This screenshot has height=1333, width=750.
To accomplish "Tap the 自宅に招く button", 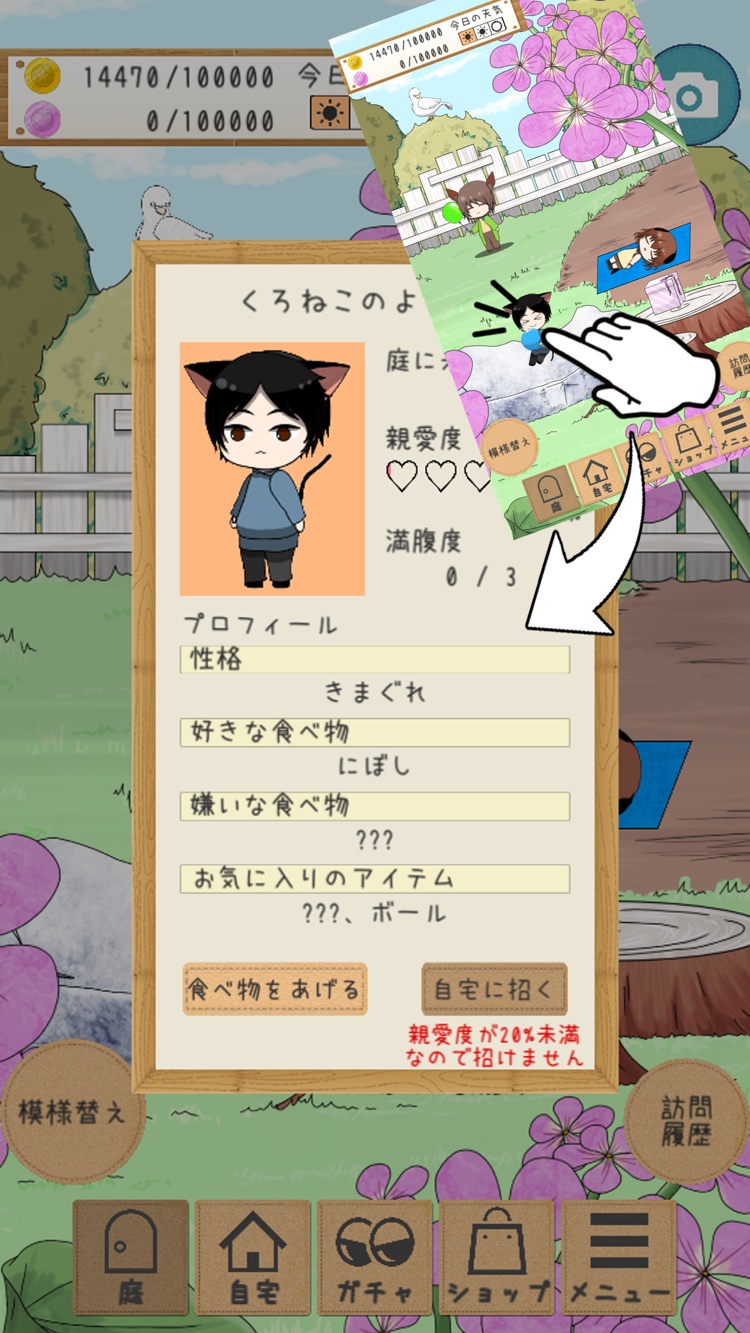I will [x=494, y=989].
